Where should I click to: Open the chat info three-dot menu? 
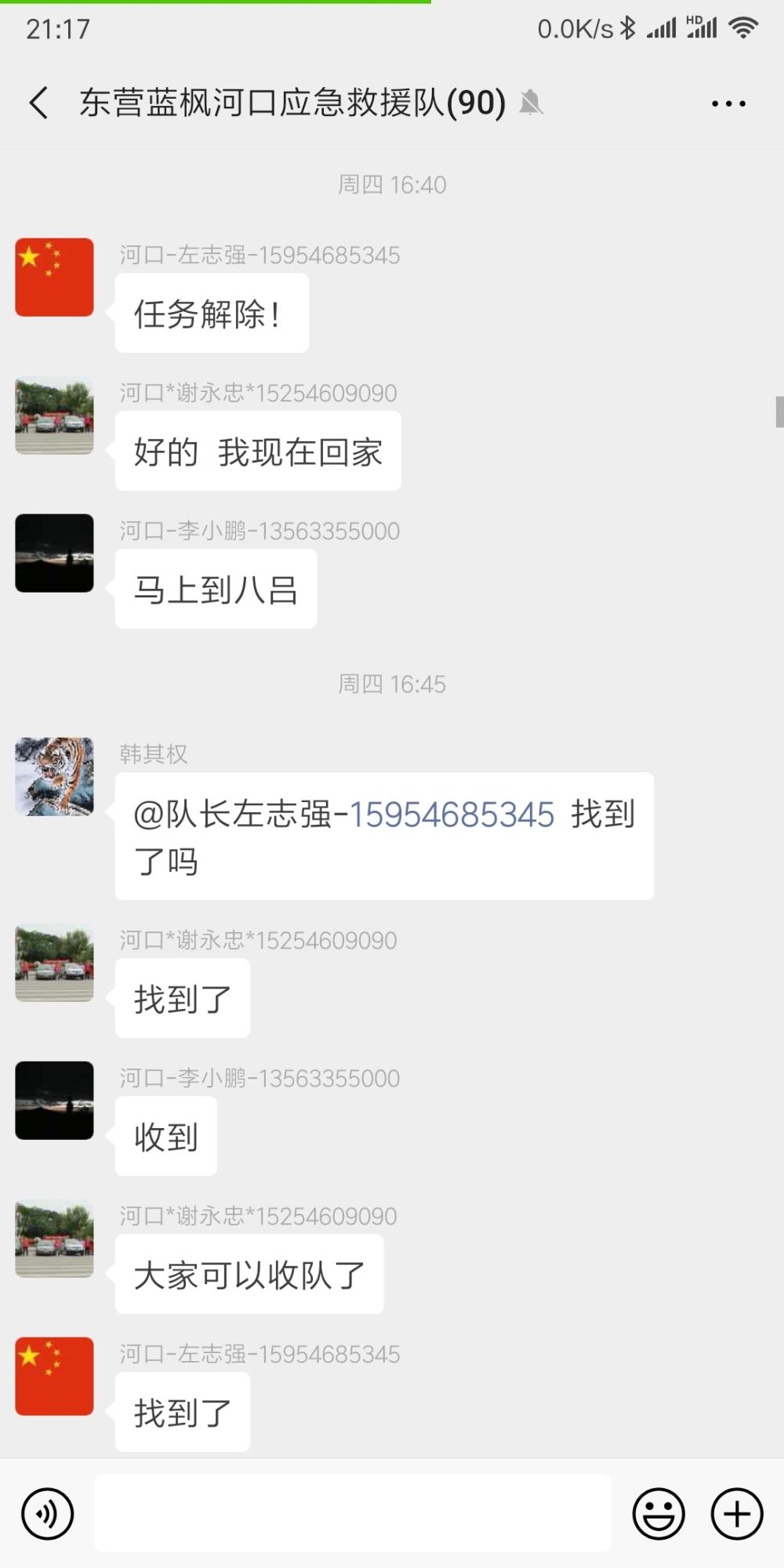(x=728, y=103)
